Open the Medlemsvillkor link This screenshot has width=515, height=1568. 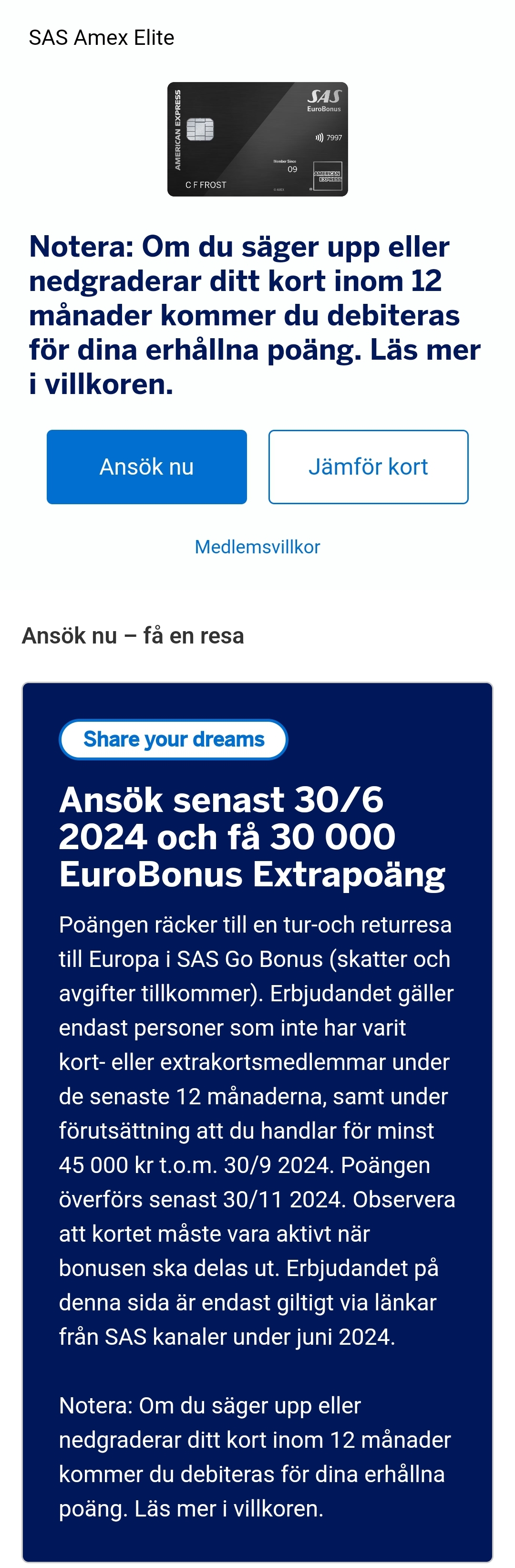[257, 547]
